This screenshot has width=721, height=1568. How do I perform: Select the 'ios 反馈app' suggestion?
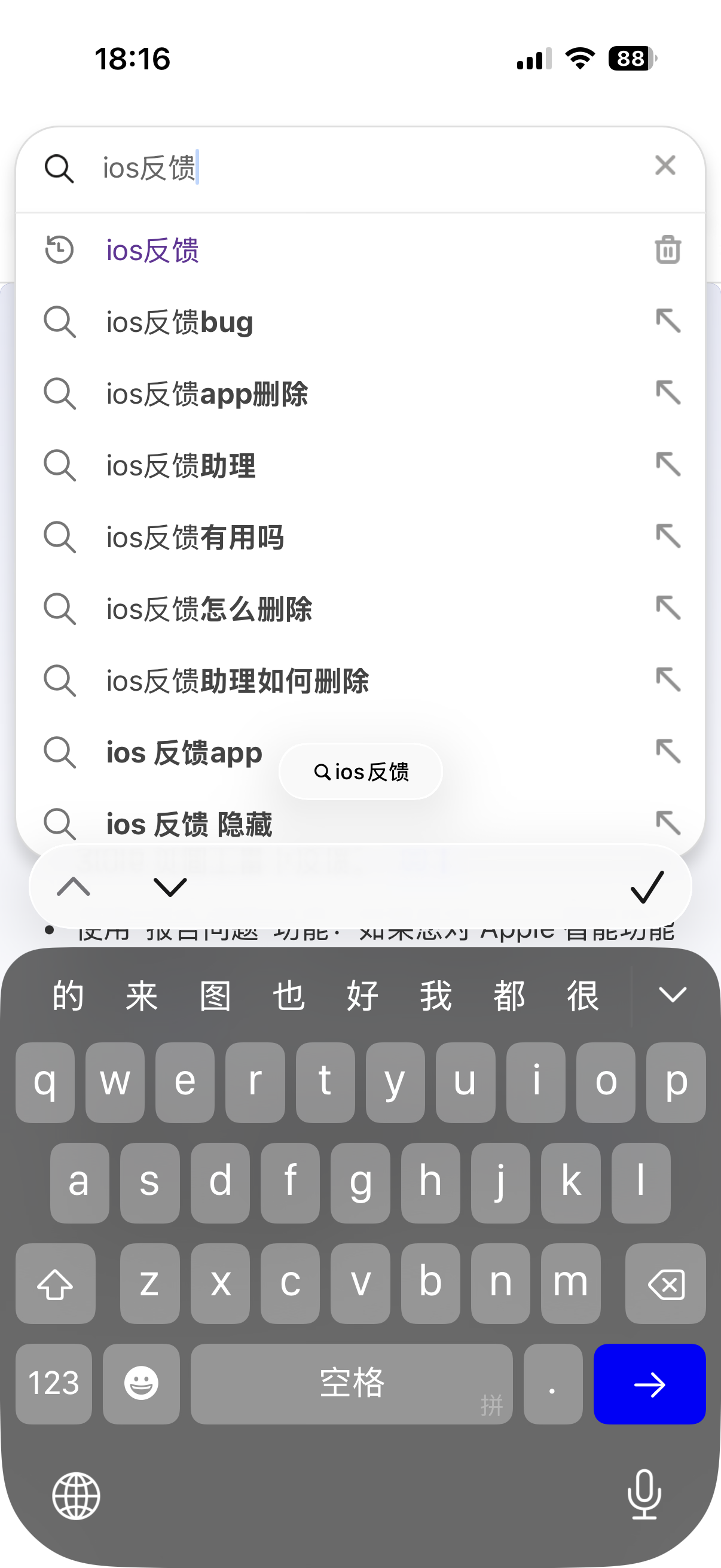(x=184, y=753)
